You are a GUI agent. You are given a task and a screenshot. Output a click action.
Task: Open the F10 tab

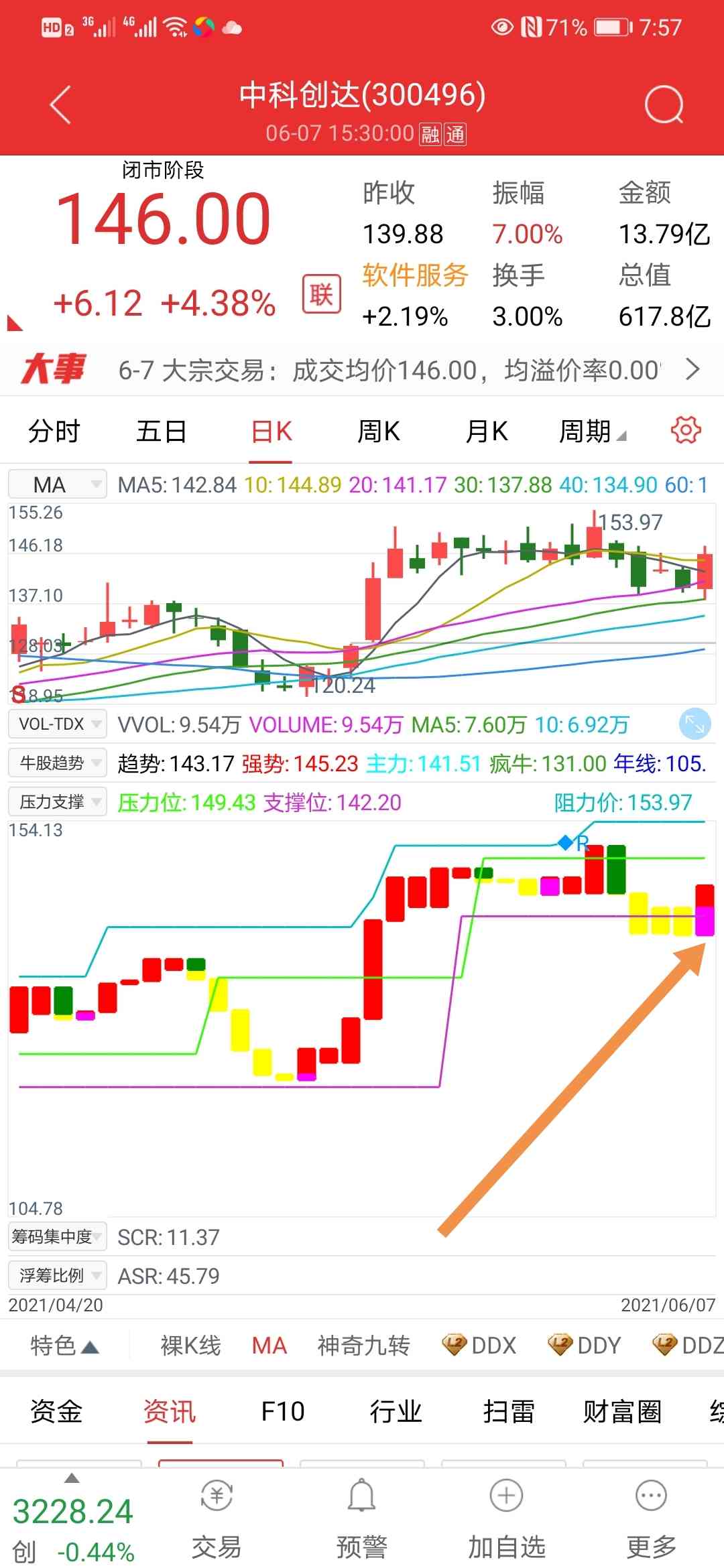282,1412
